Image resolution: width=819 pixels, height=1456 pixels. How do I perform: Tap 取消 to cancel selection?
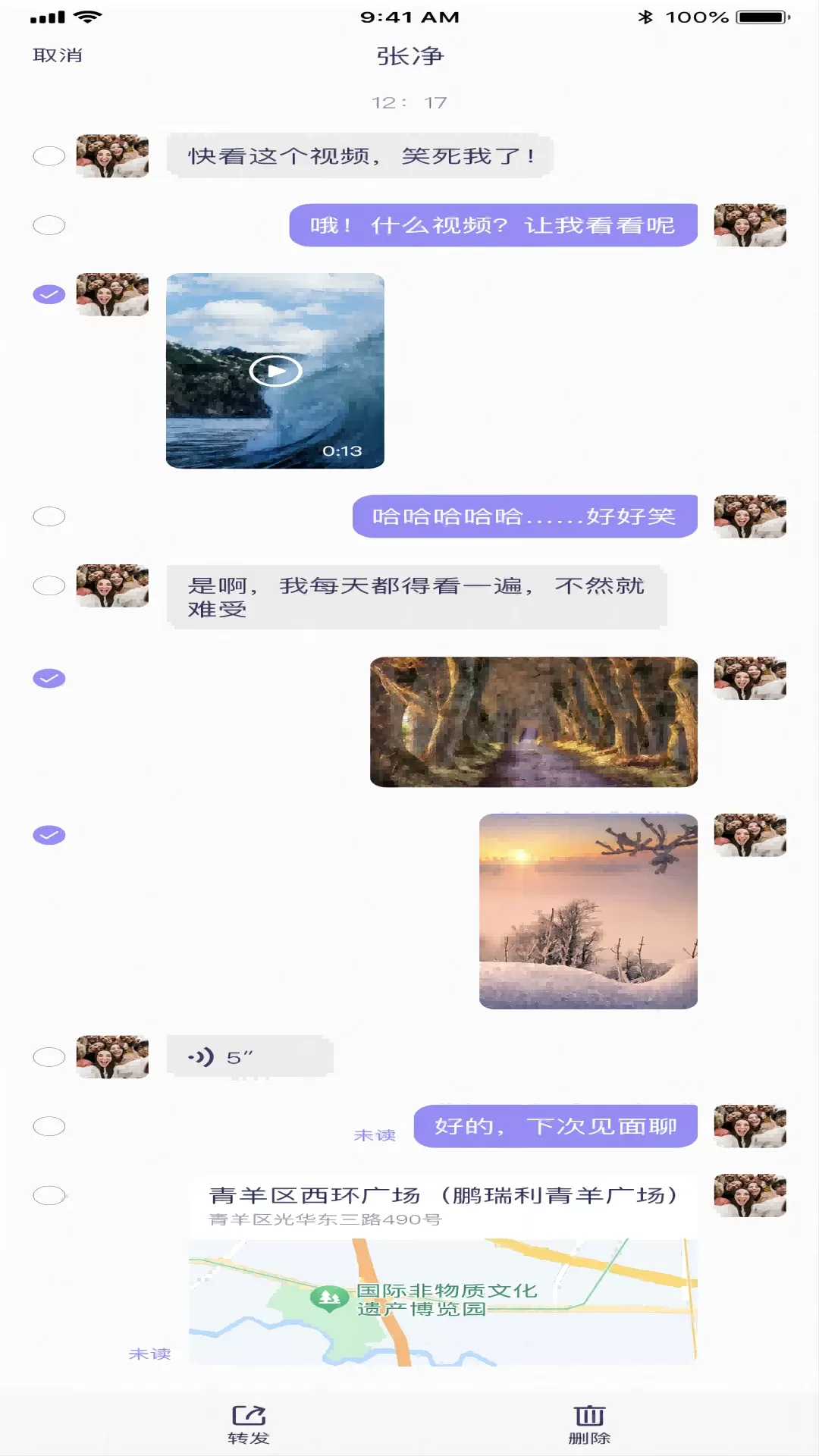tap(58, 55)
